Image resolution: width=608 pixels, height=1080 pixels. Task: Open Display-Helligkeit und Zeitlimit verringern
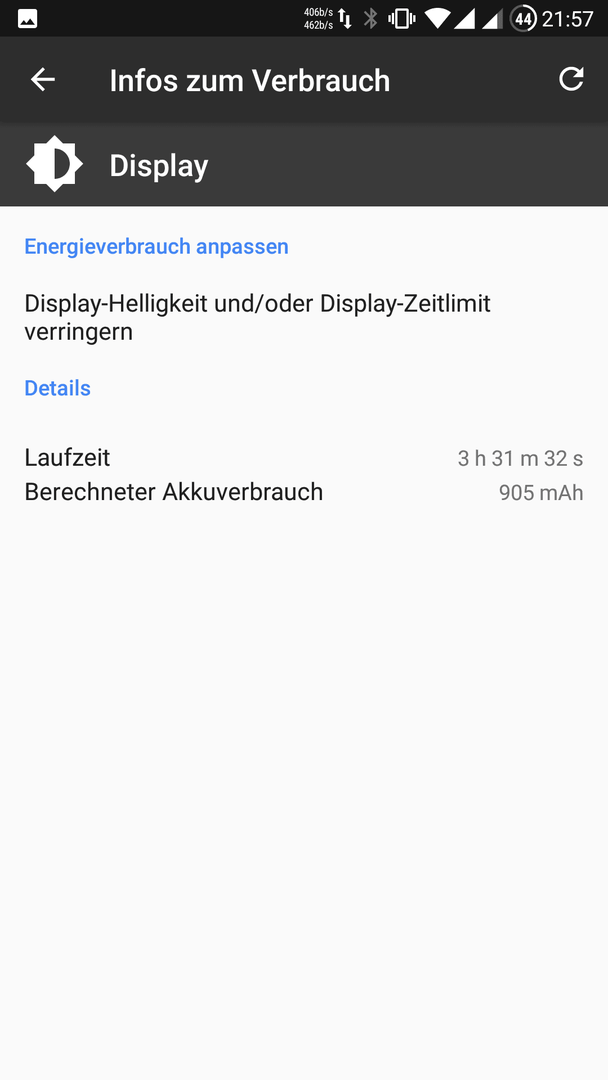pyautogui.click(x=304, y=318)
